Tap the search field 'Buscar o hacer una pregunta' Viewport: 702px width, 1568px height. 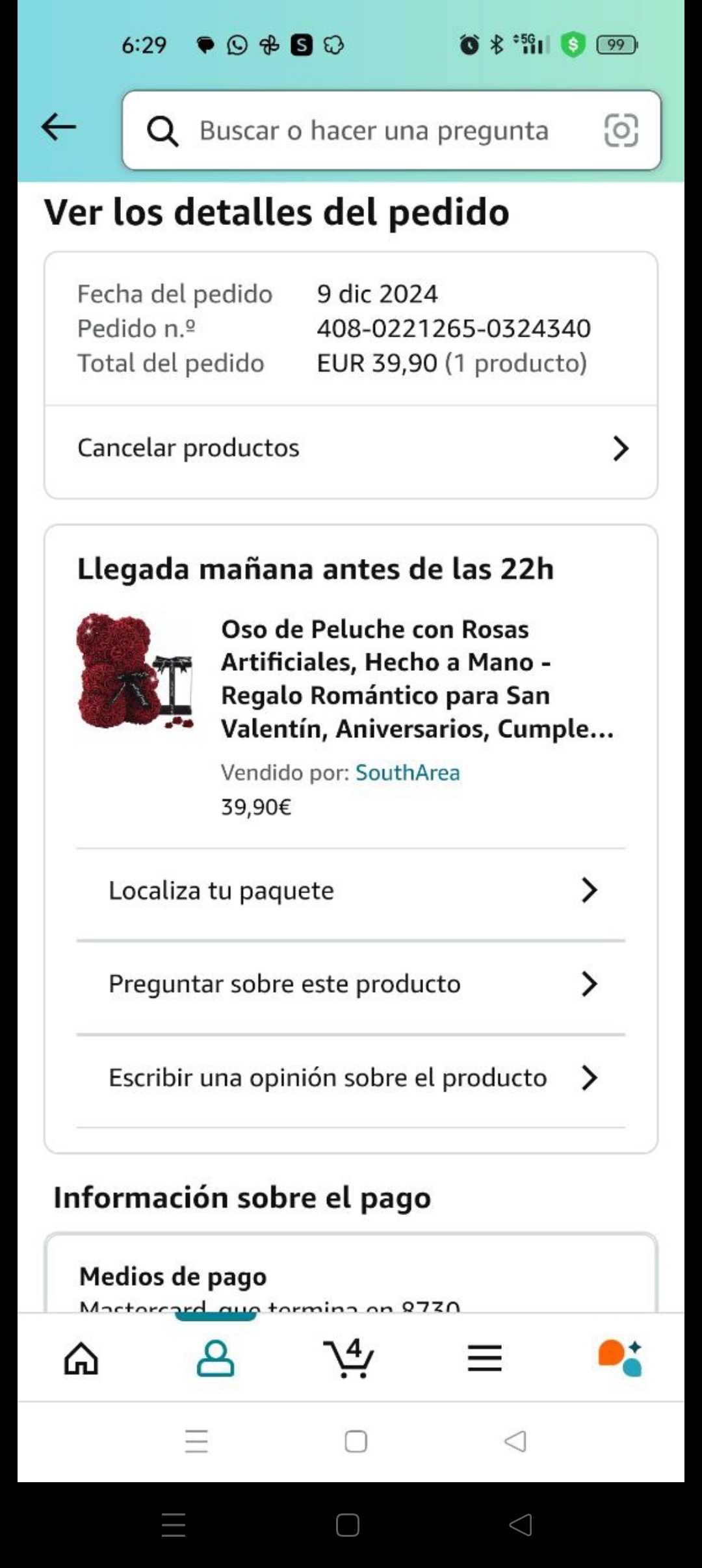click(x=374, y=131)
